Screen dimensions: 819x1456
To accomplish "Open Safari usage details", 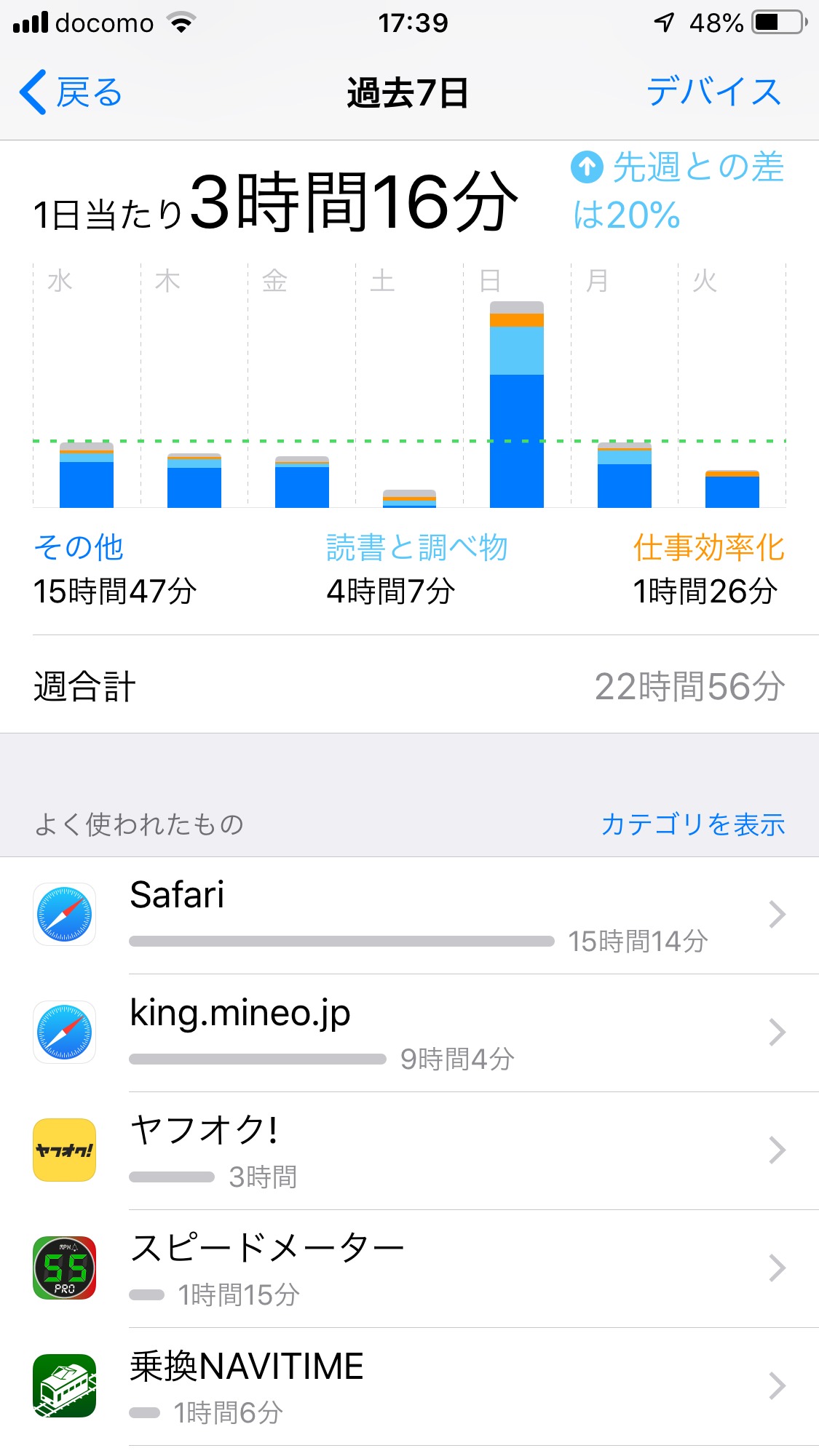I will pos(437,915).
